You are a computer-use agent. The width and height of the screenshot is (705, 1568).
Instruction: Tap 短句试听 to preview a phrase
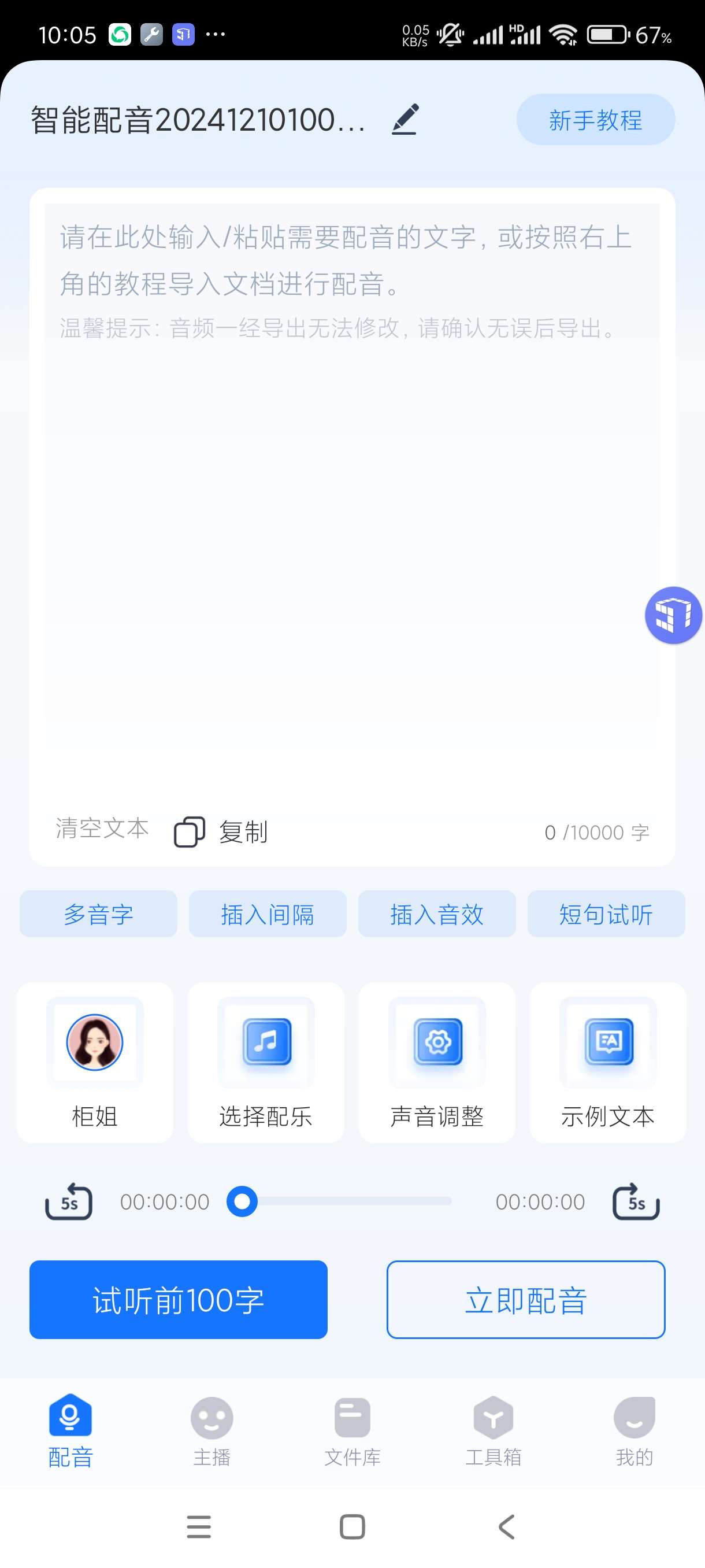[x=606, y=914]
